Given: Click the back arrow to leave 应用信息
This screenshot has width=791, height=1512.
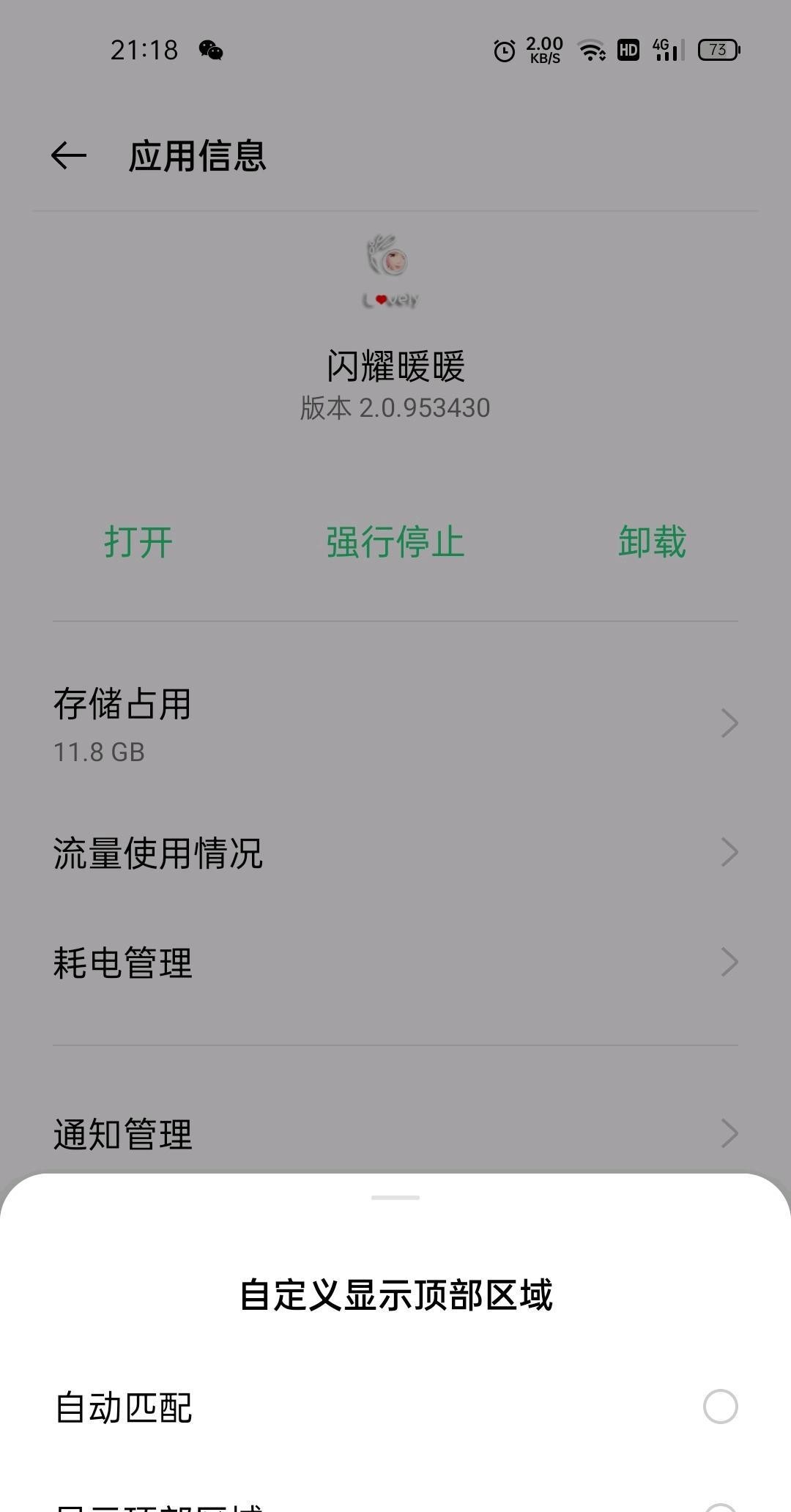Looking at the screenshot, I should coord(67,155).
